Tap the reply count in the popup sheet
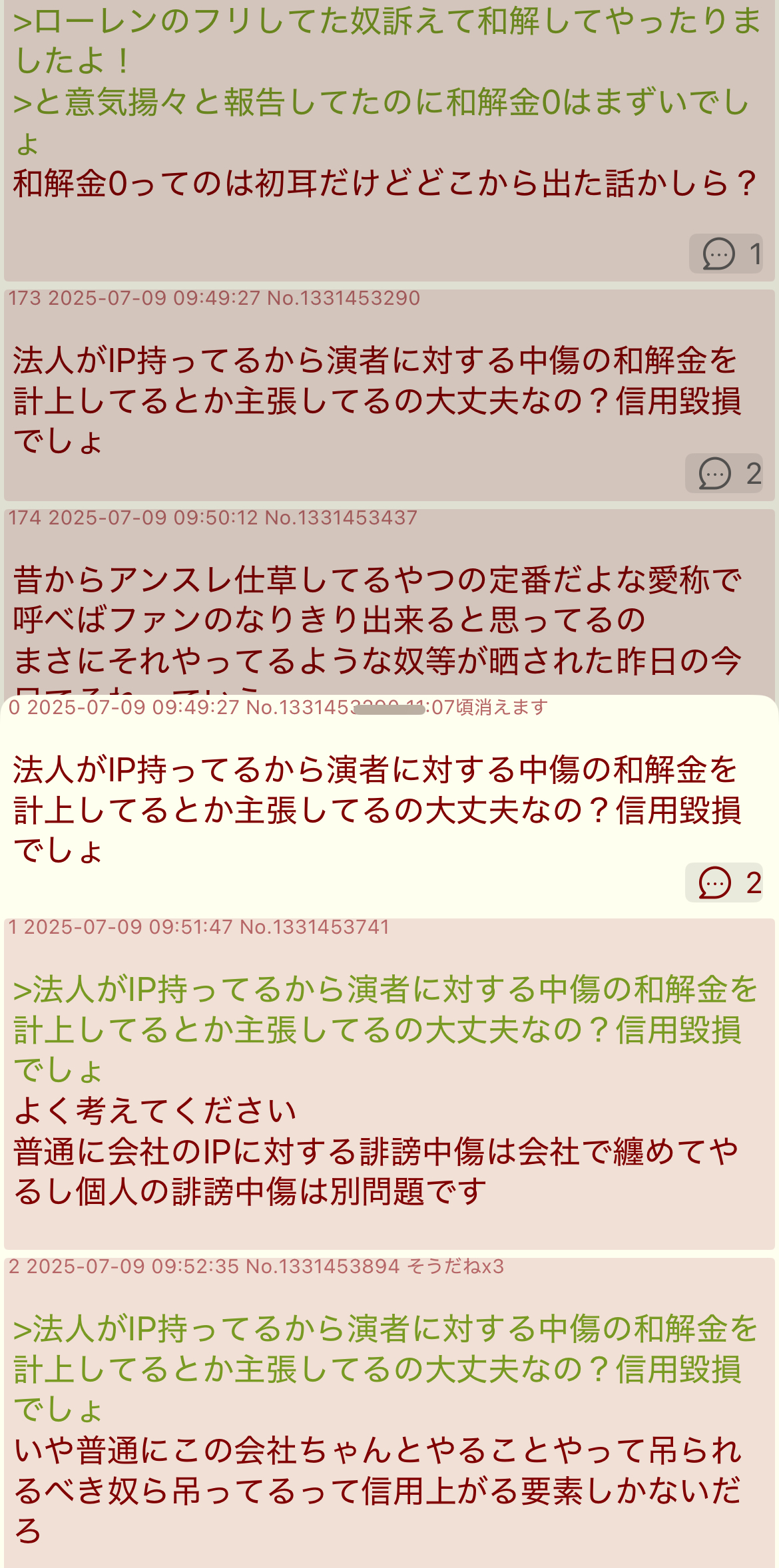The height and width of the screenshot is (1568, 779). (724, 883)
